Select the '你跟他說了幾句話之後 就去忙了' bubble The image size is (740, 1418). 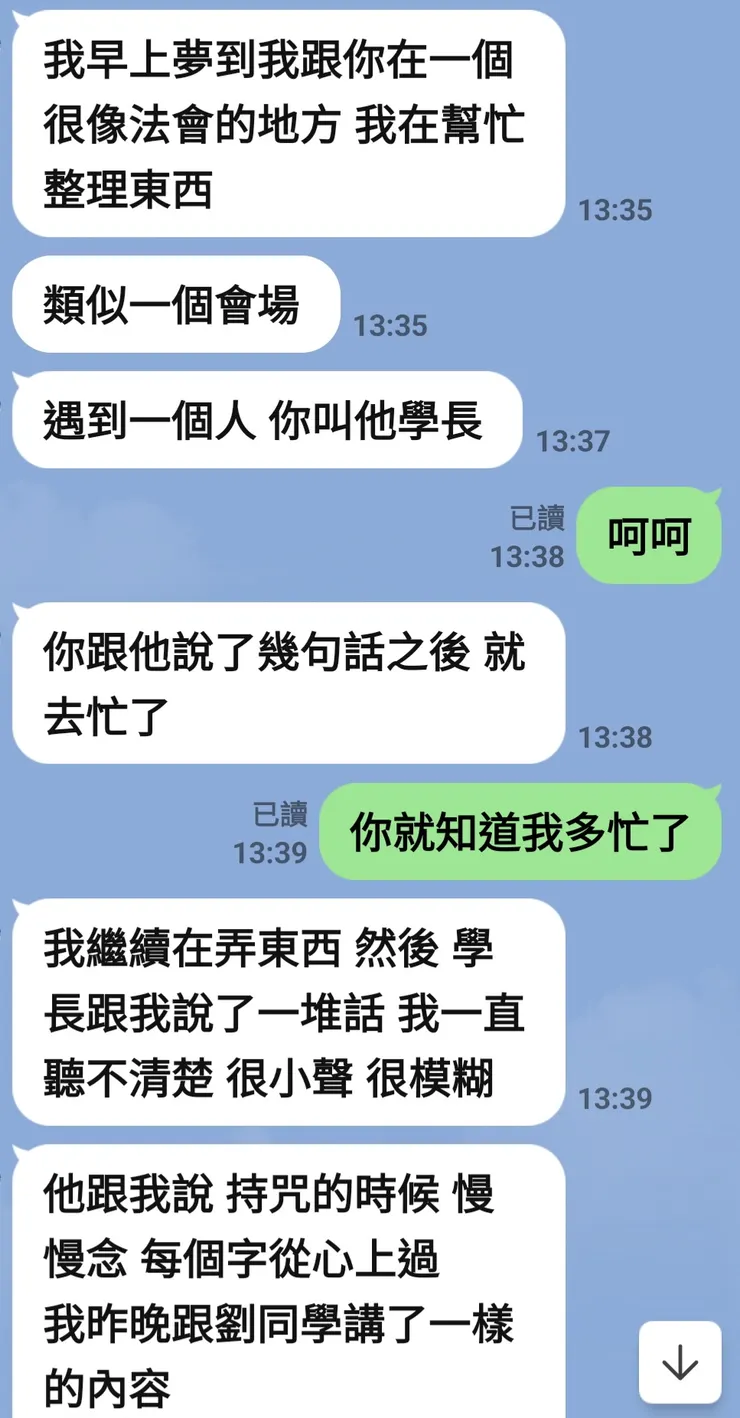coord(287,685)
